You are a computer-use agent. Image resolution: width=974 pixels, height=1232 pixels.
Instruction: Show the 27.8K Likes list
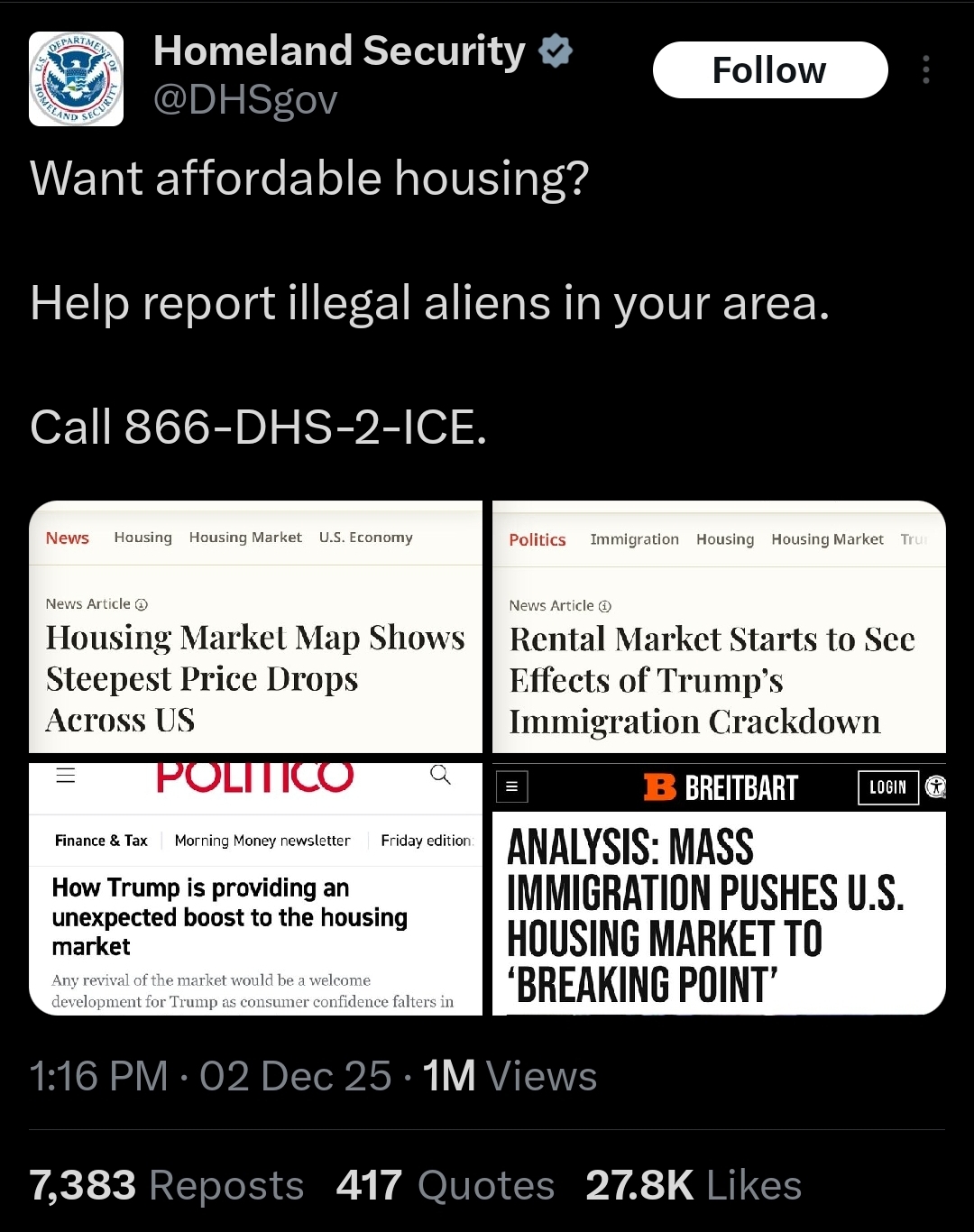(x=693, y=1185)
